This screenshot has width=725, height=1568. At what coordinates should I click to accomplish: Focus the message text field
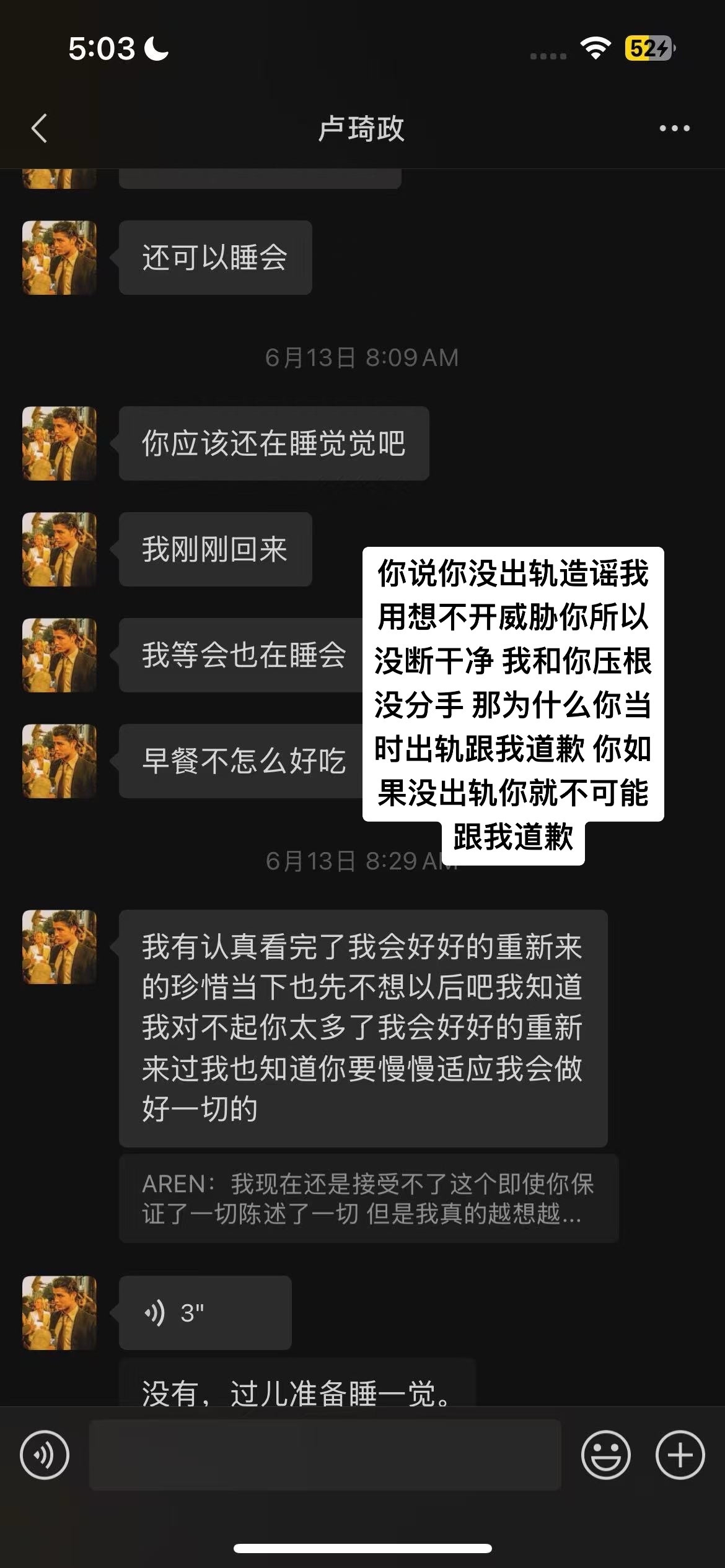[x=325, y=1455]
